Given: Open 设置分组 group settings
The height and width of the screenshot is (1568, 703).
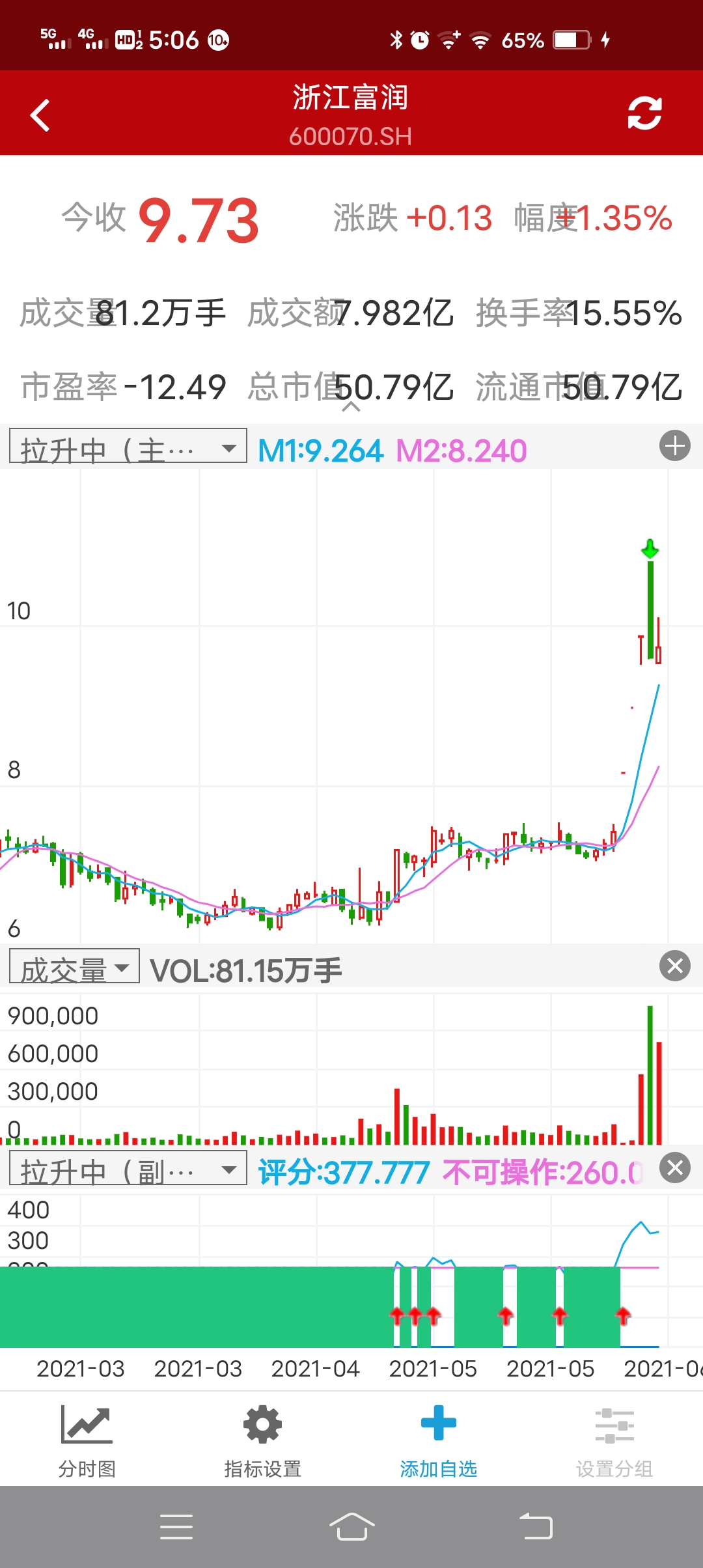Looking at the screenshot, I should (614, 1440).
